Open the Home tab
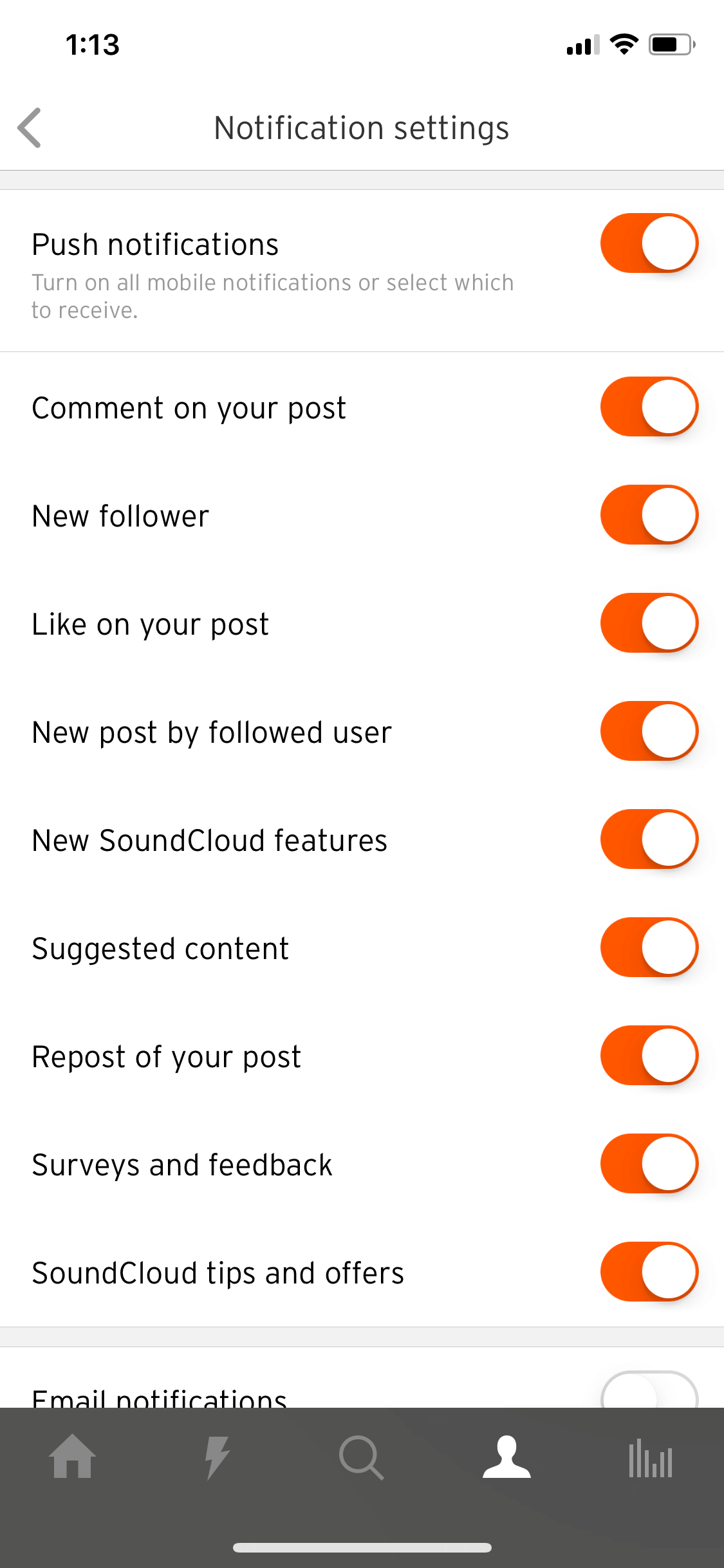 (72, 1456)
